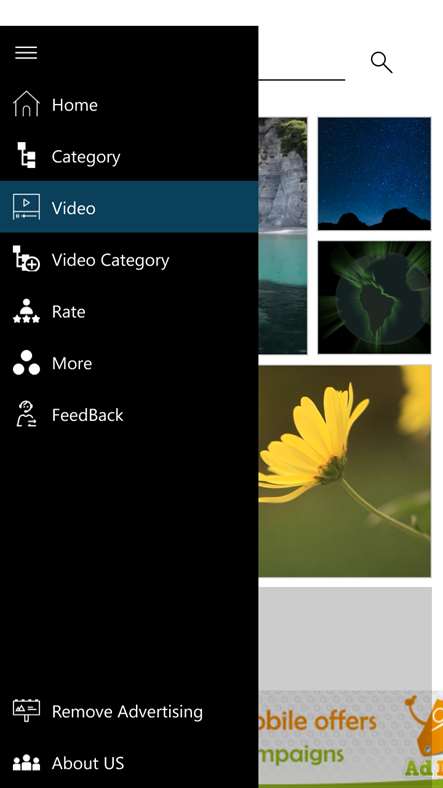Open the rocky cliff lake wallpaper
This screenshot has height=788, width=443.
[283, 235]
